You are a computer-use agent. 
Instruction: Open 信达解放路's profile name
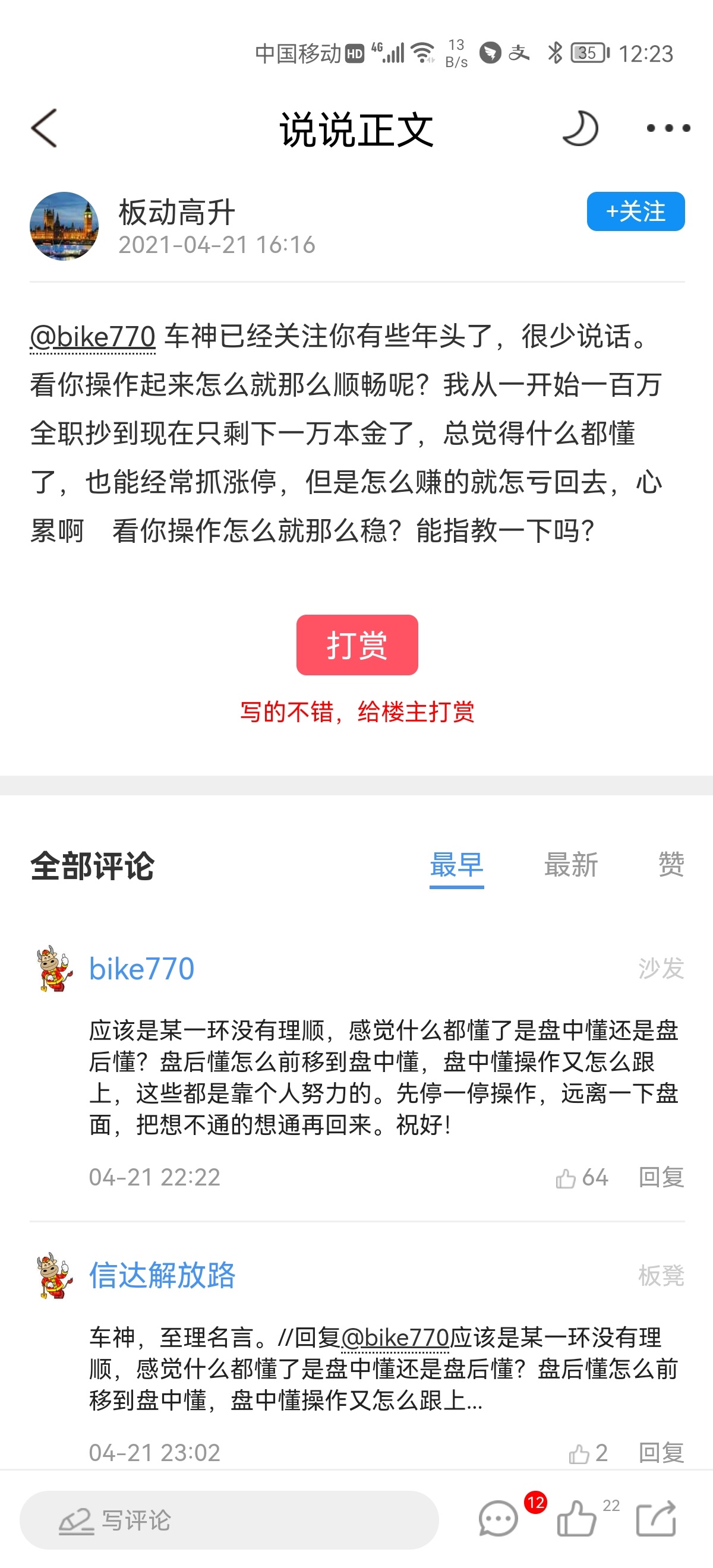click(x=162, y=1275)
